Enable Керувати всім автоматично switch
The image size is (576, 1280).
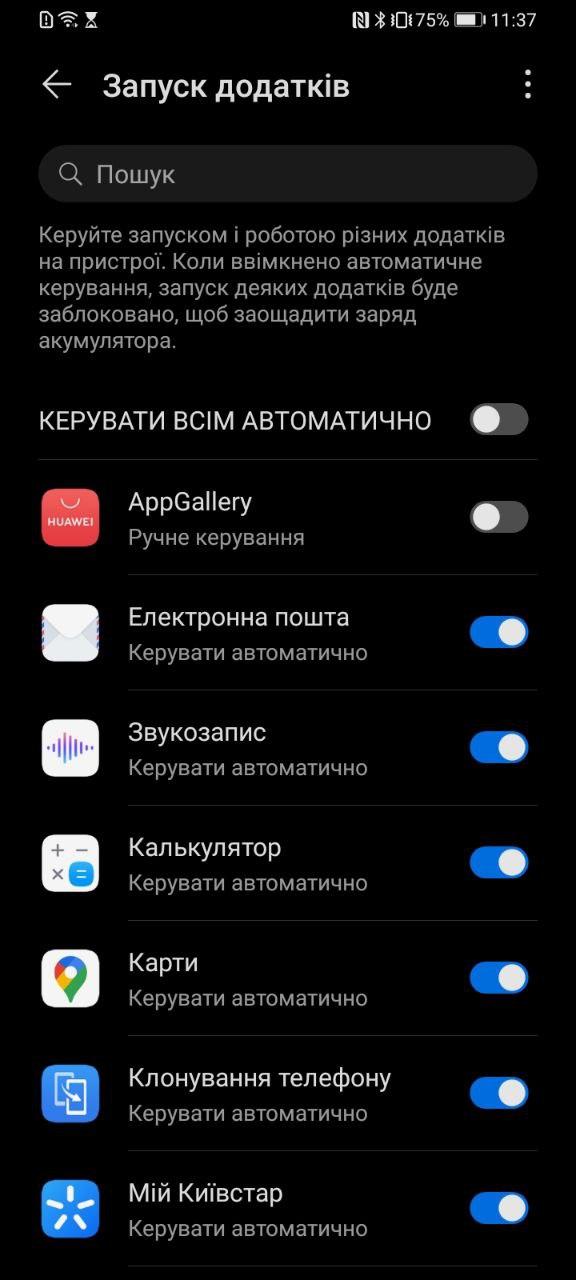(499, 420)
